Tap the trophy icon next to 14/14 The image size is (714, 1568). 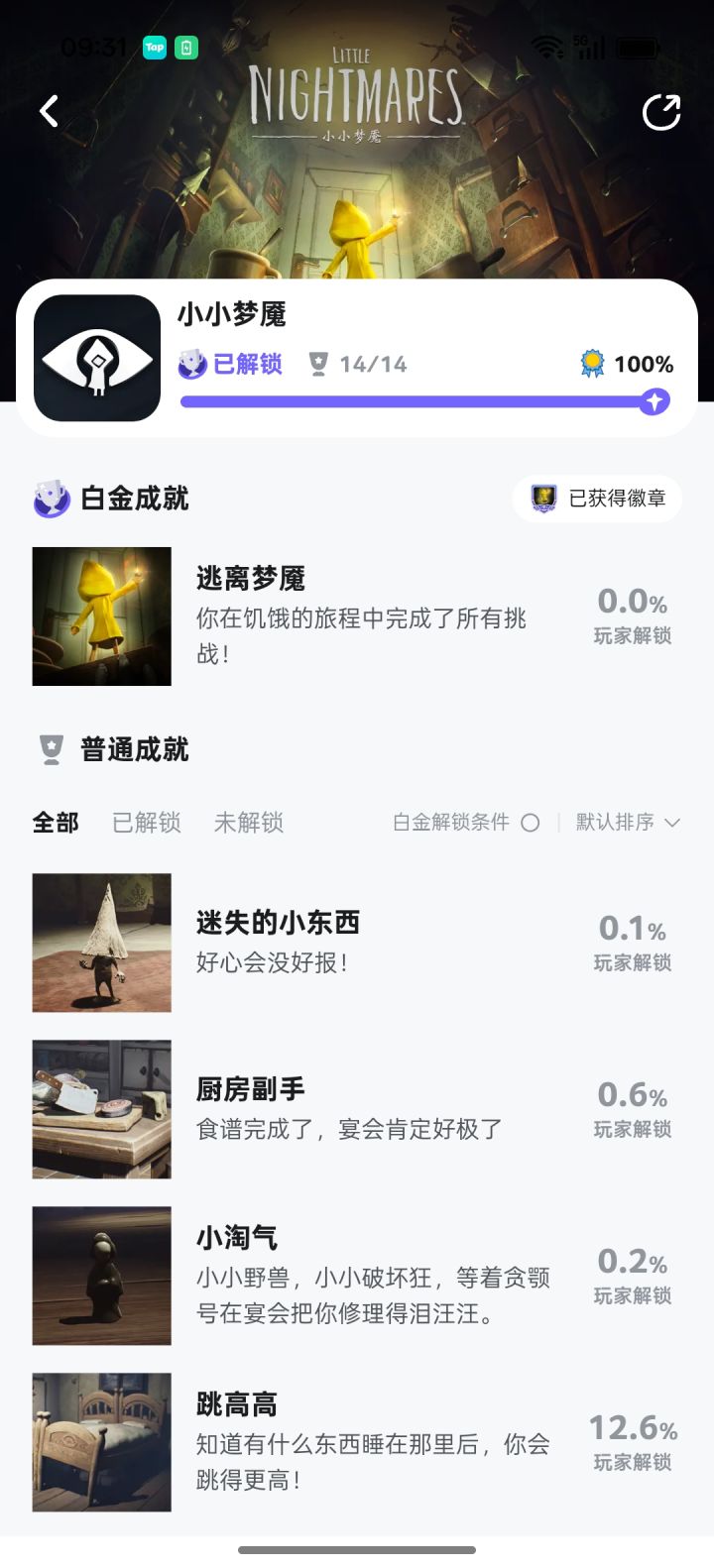coord(318,364)
